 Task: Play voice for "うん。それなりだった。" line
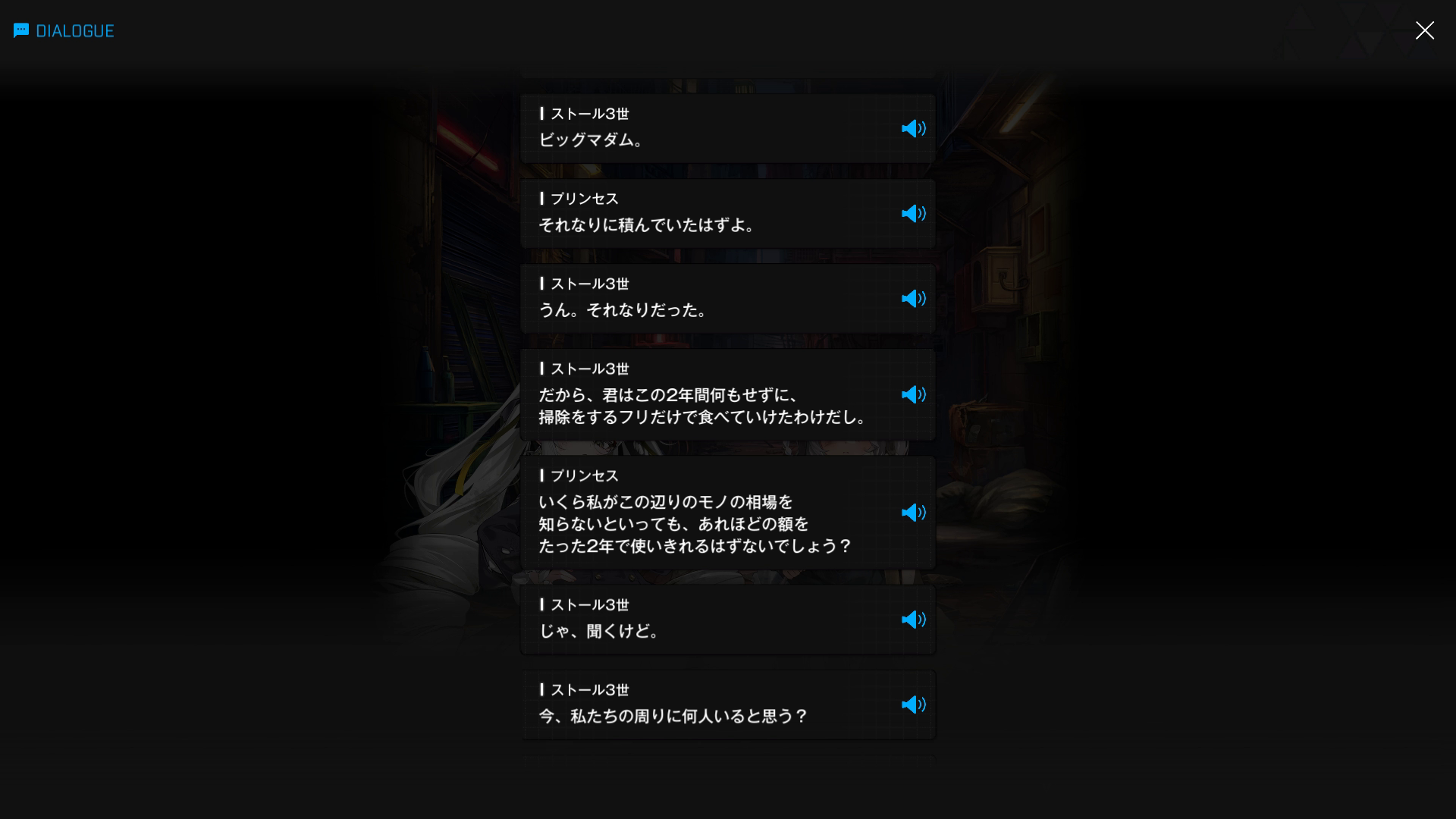pos(913,299)
